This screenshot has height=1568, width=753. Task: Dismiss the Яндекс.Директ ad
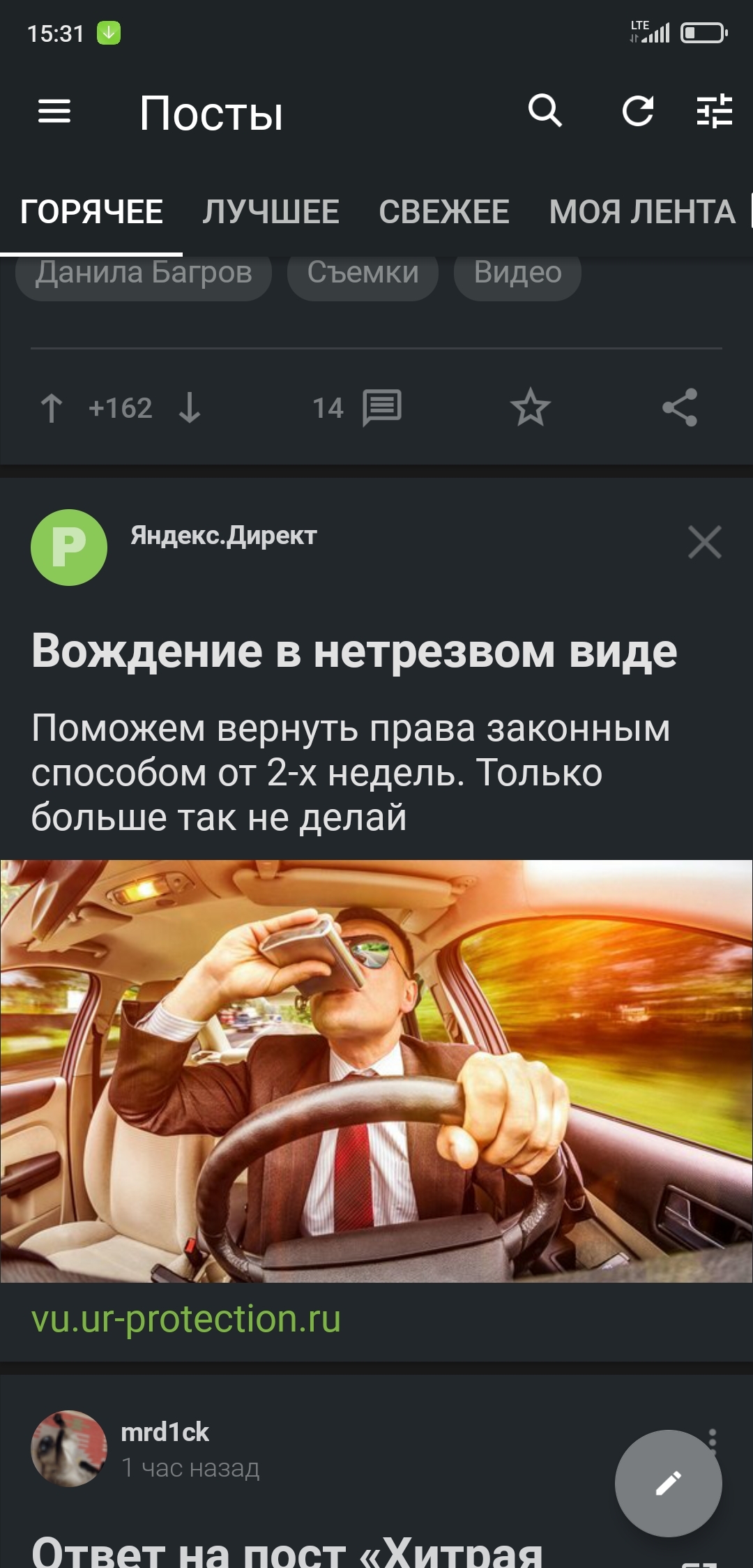tap(704, 542)
